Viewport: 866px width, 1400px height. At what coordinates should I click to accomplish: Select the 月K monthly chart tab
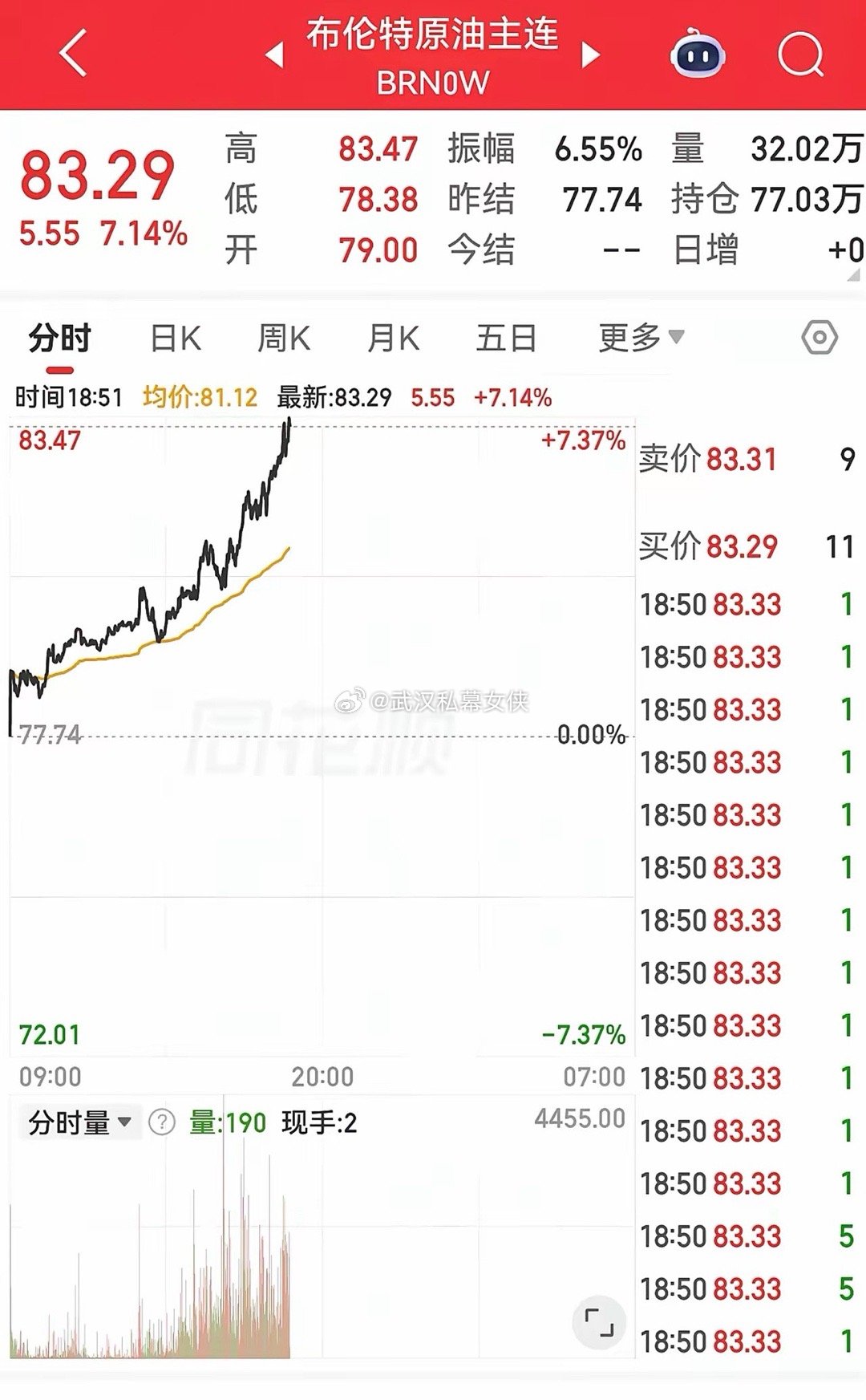[x=392, y=337]
